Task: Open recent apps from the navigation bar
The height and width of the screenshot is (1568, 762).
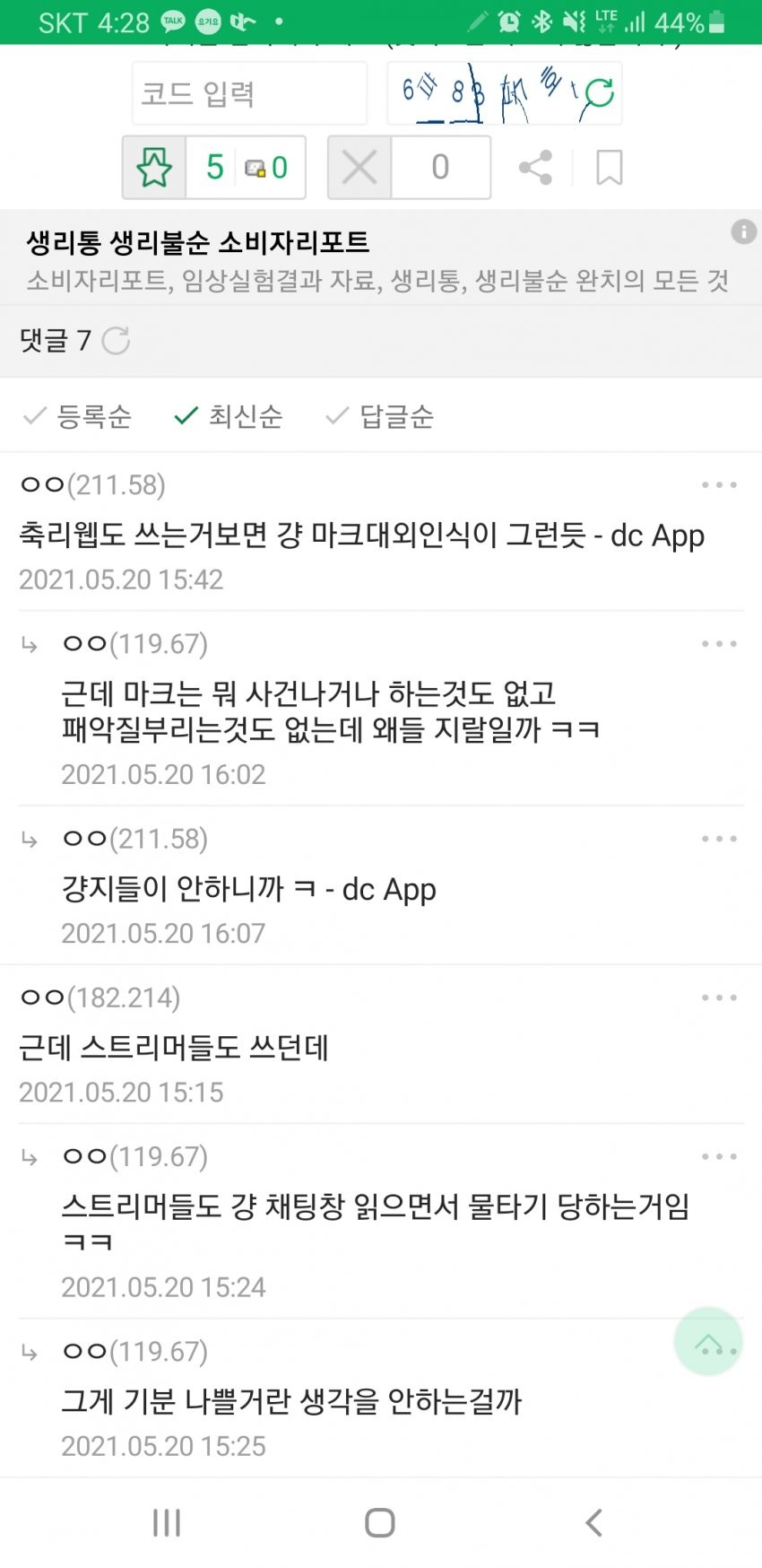Action: click(167, 1522)
